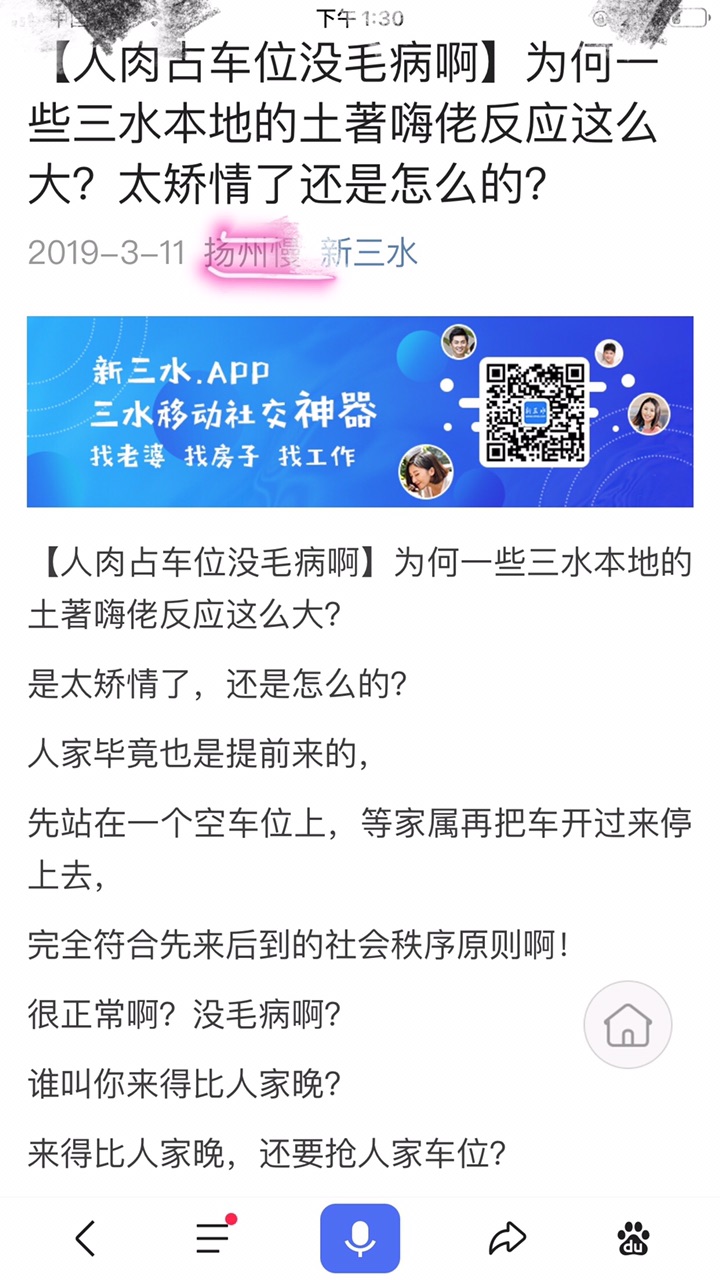This screenshot has width=720, height=1280.
Task: Share this article
Action: (507, 1239)
